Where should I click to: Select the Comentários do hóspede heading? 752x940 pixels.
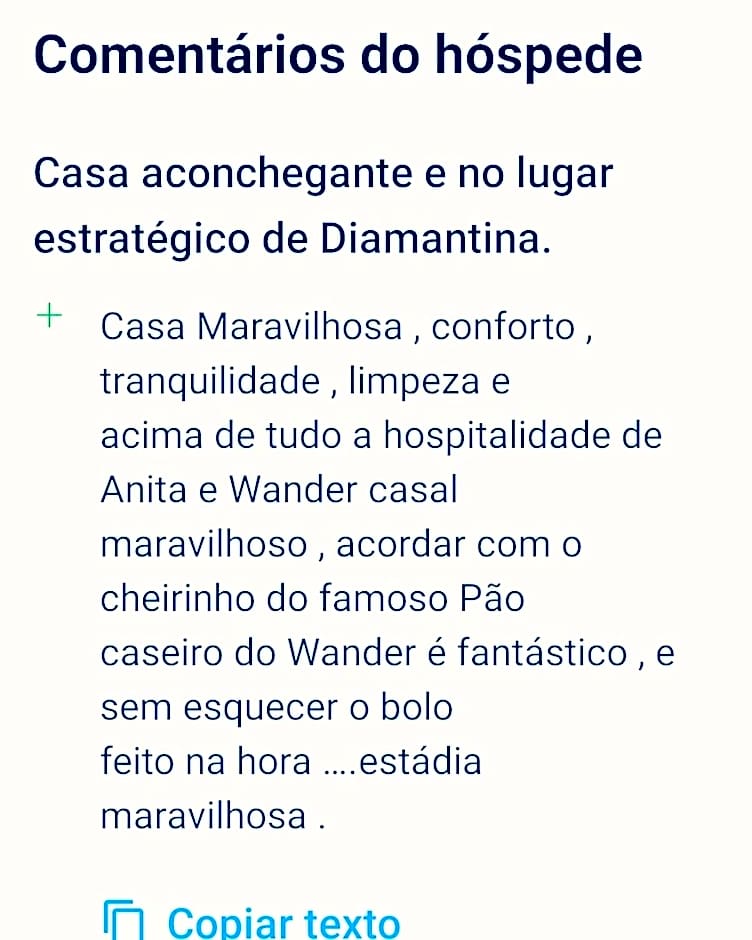(x=338, y=56)
